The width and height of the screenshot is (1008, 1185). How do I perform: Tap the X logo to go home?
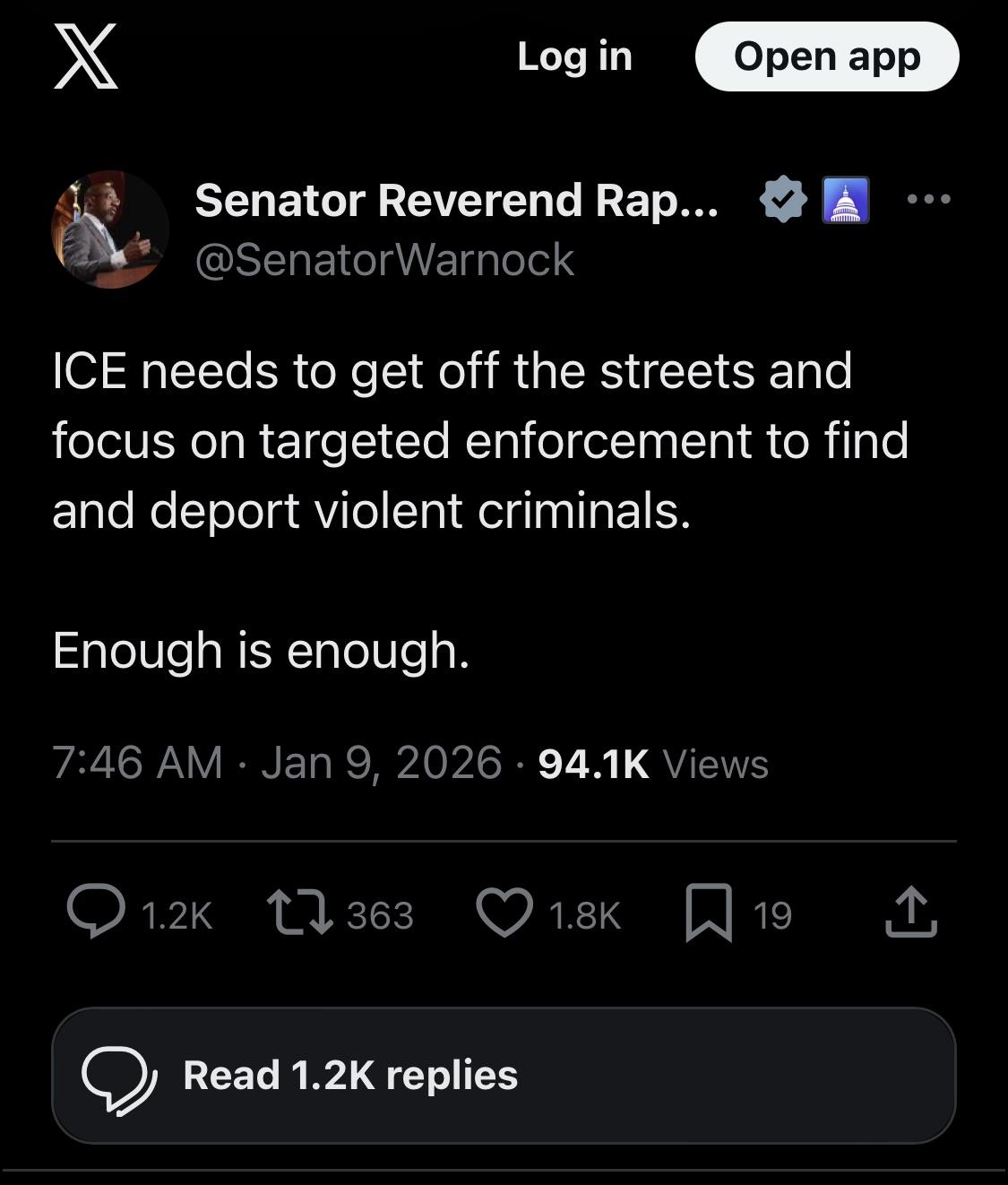[x=86, y=56]
